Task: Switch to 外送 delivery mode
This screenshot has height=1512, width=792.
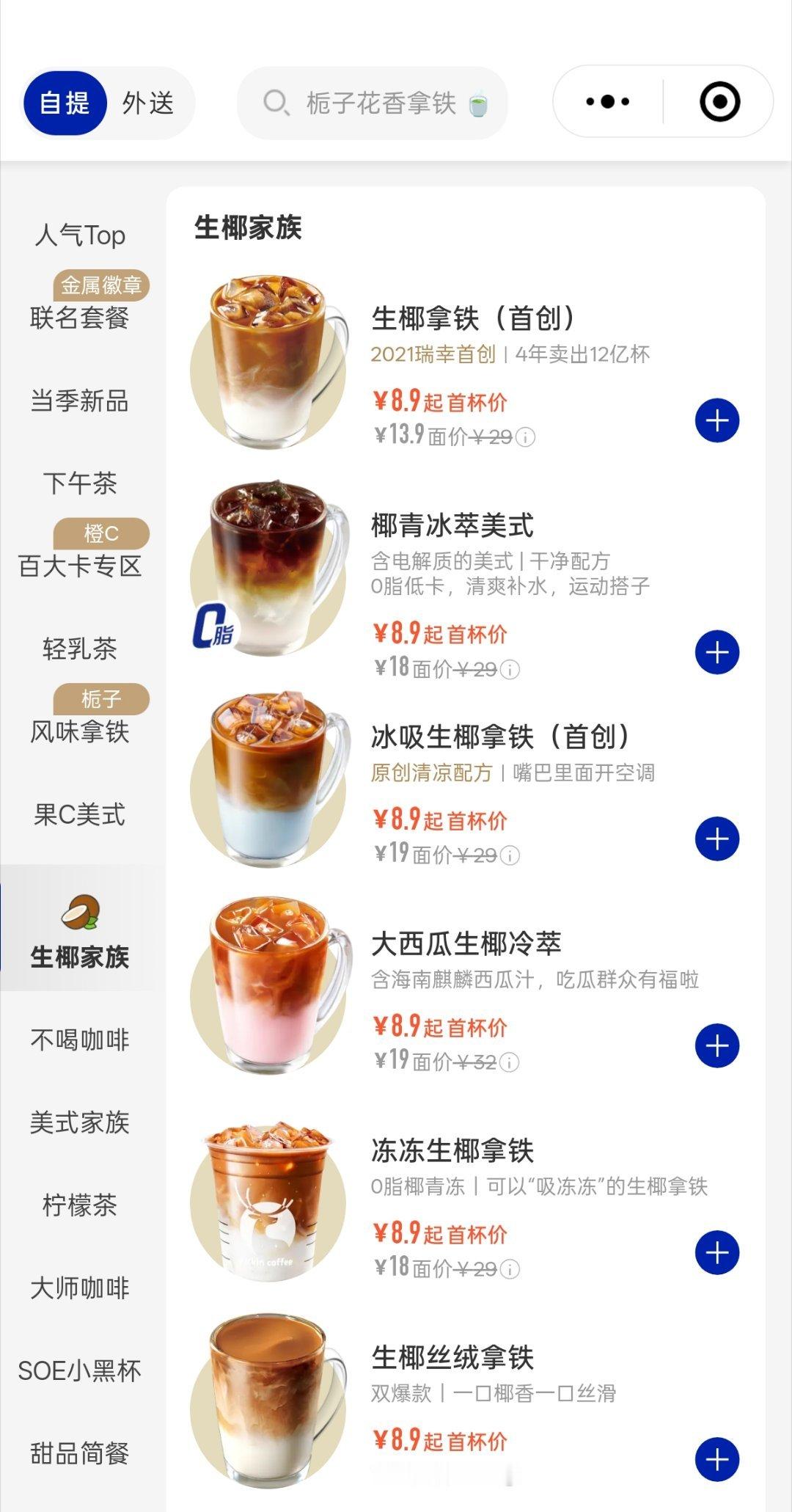Action: pos(148,103)
